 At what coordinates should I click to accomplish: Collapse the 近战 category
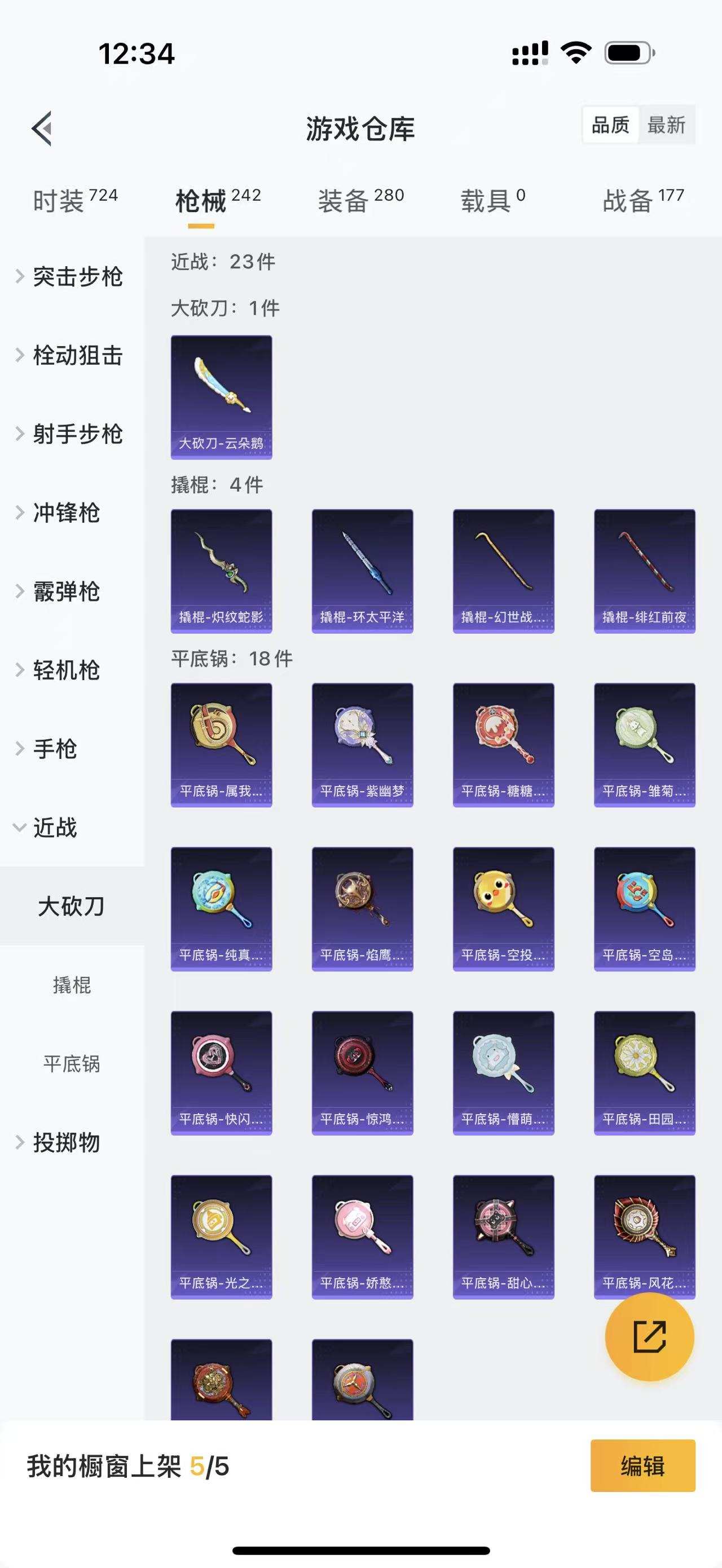pos(55,828)
